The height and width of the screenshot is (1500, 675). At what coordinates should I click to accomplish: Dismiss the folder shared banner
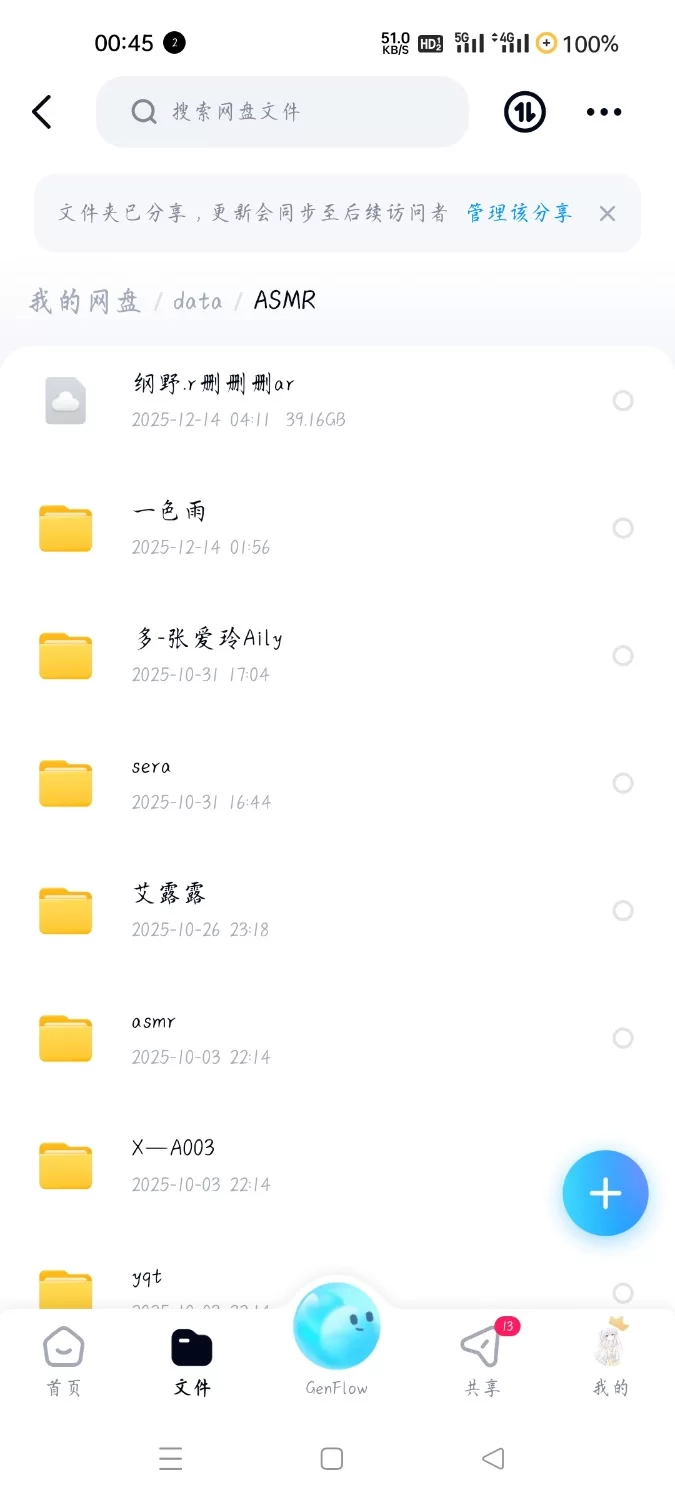point(607,213)
